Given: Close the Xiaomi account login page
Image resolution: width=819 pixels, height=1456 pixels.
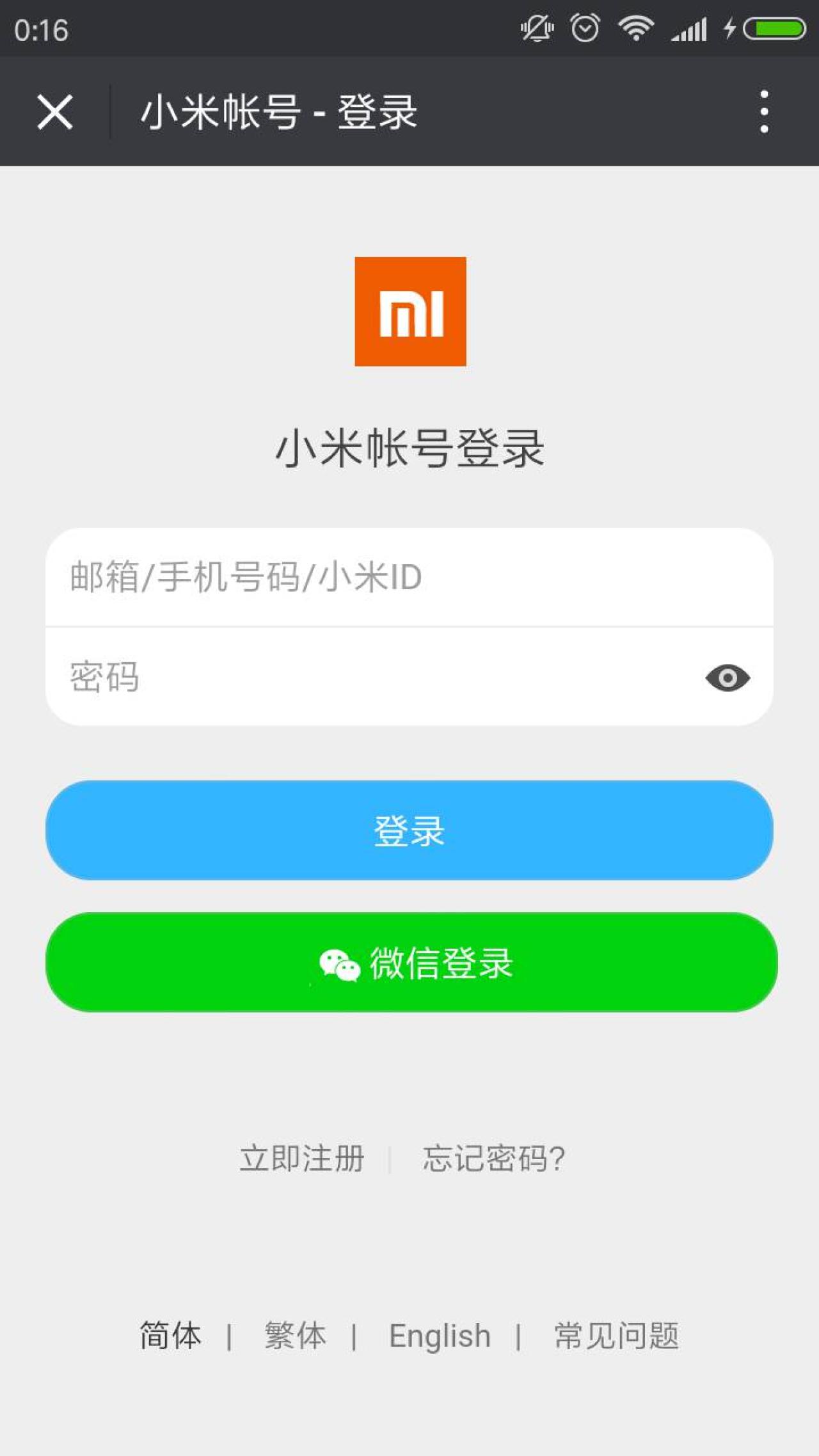Looking at the screenshot, I should [55, 112].
